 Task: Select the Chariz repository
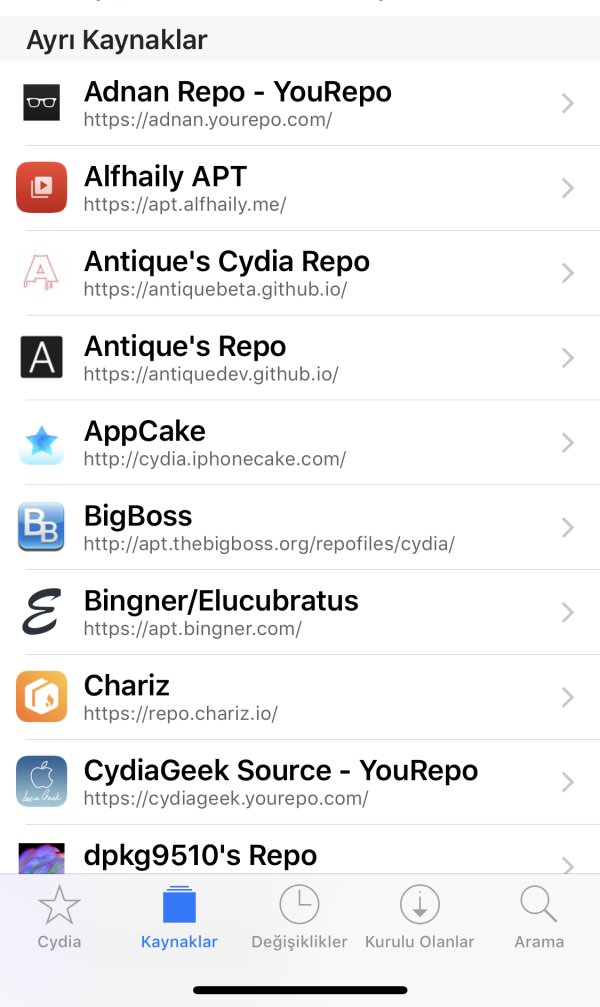300,698
